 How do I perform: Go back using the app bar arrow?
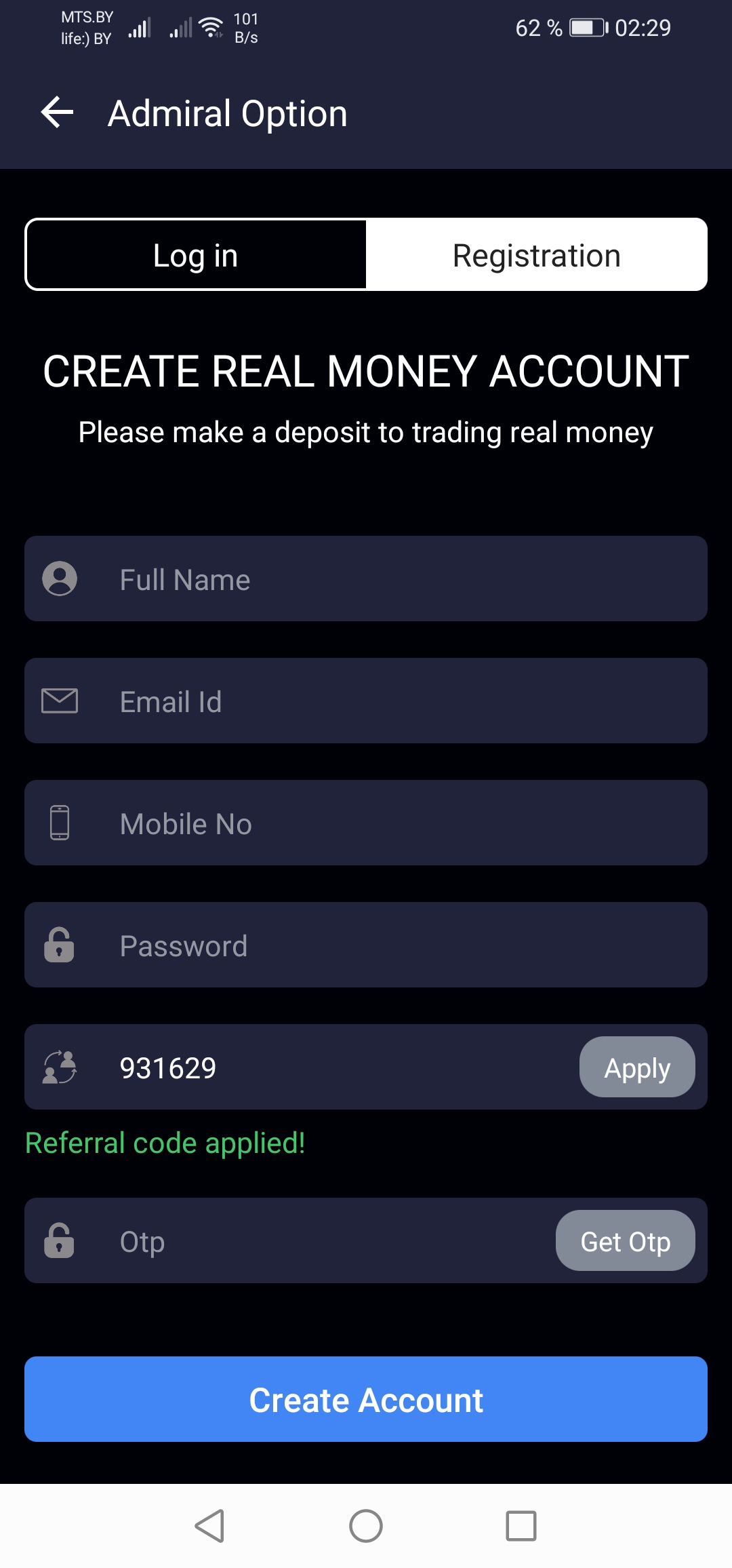coord(58,113)
